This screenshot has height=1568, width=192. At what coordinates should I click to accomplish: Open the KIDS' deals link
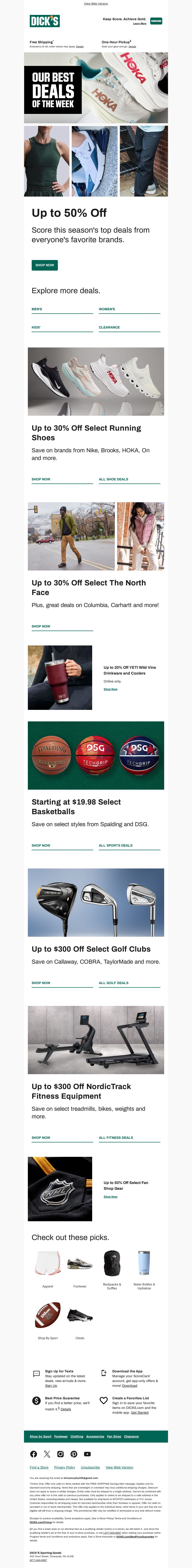36,328
